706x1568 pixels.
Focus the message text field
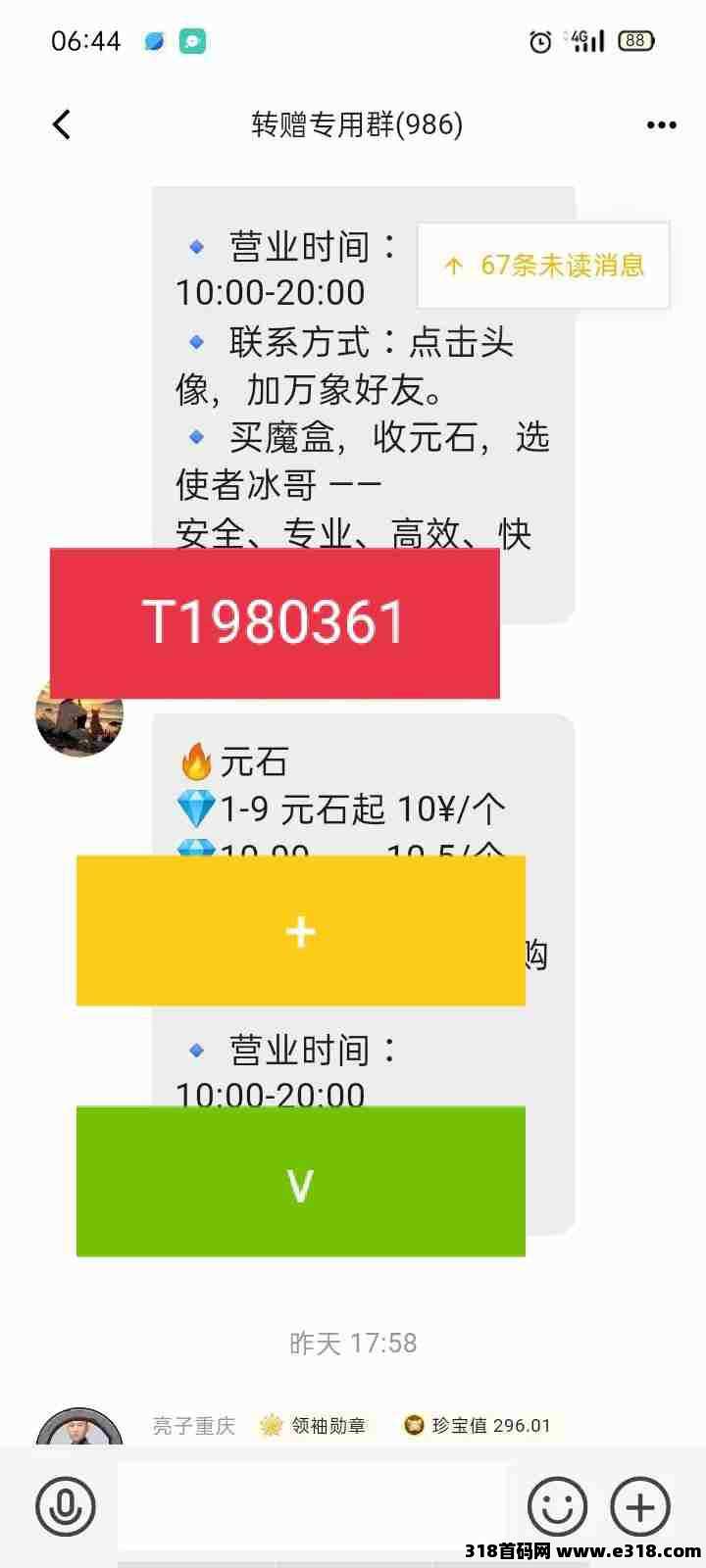click(312, 1506)
